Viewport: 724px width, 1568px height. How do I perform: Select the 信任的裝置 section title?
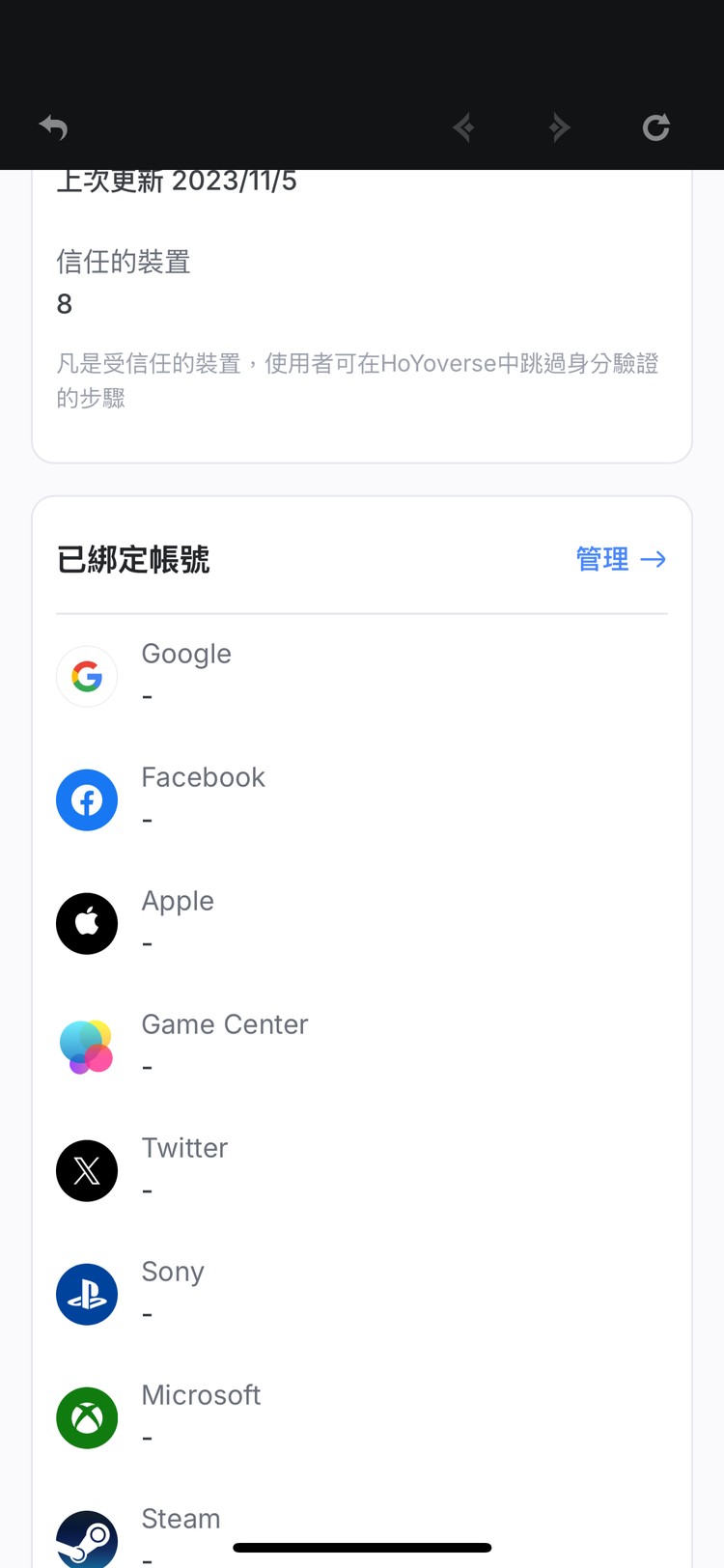(x=123, y=262)
